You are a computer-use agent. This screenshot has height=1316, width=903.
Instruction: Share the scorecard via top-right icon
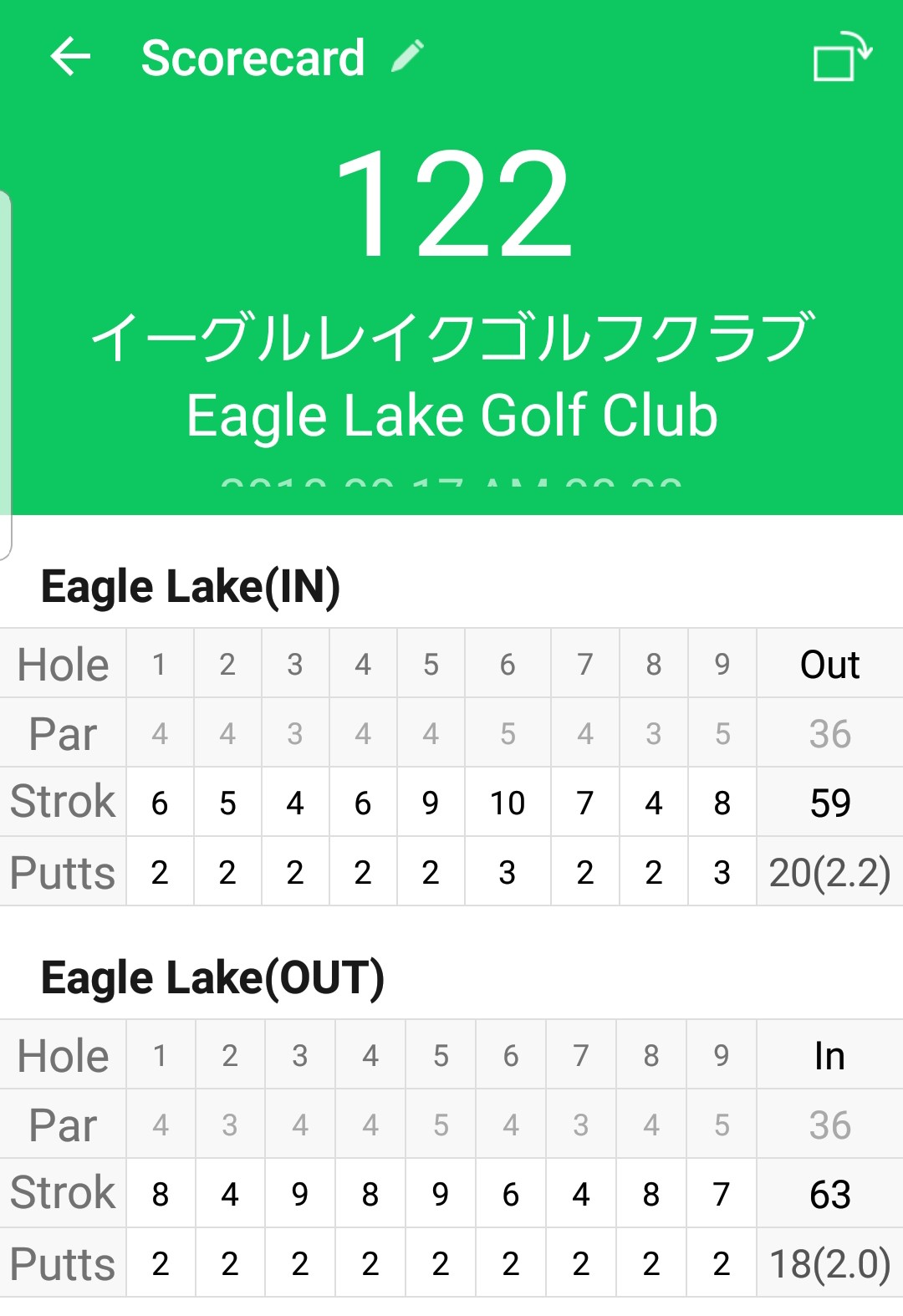pos(841,57)
